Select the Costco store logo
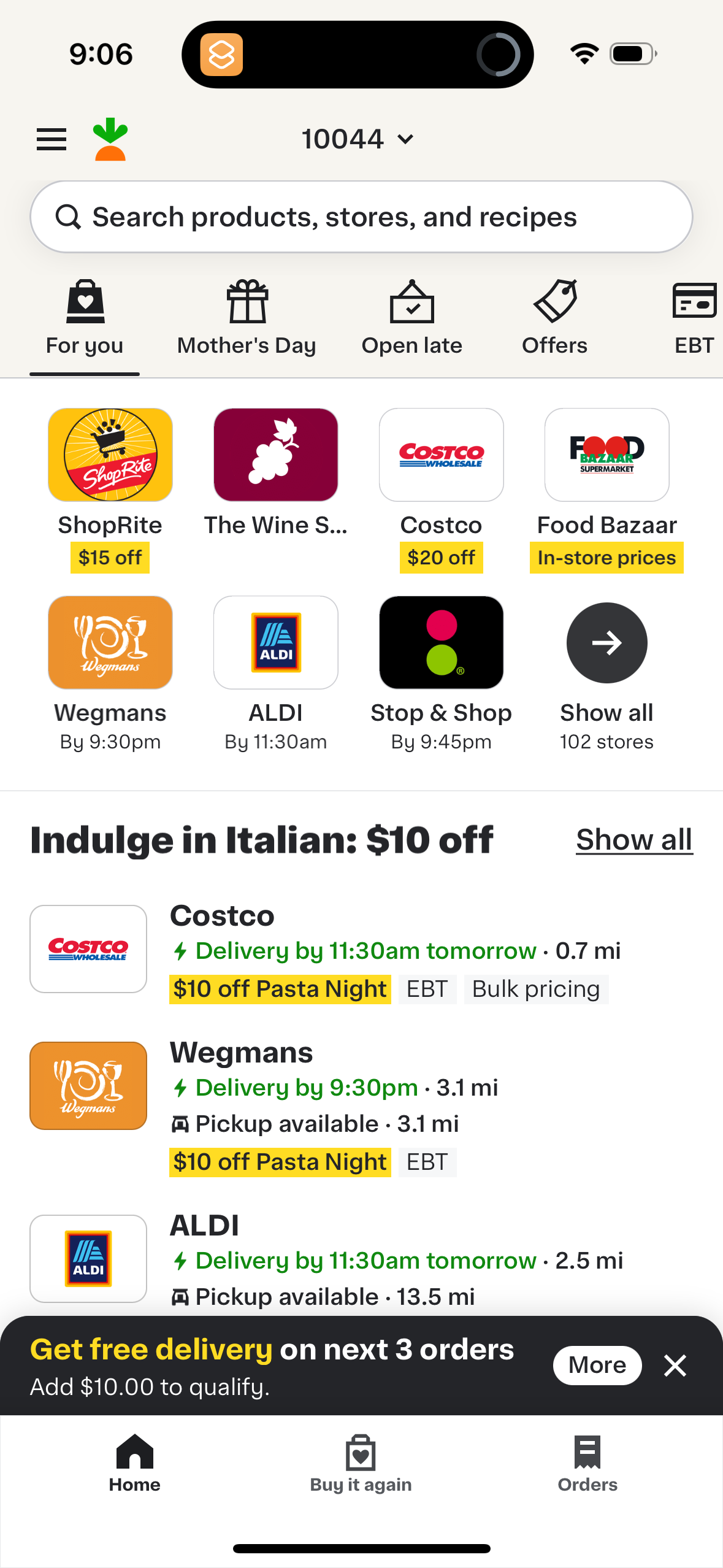Viewport: 723px width, 1568px height. tap(441, 455)
